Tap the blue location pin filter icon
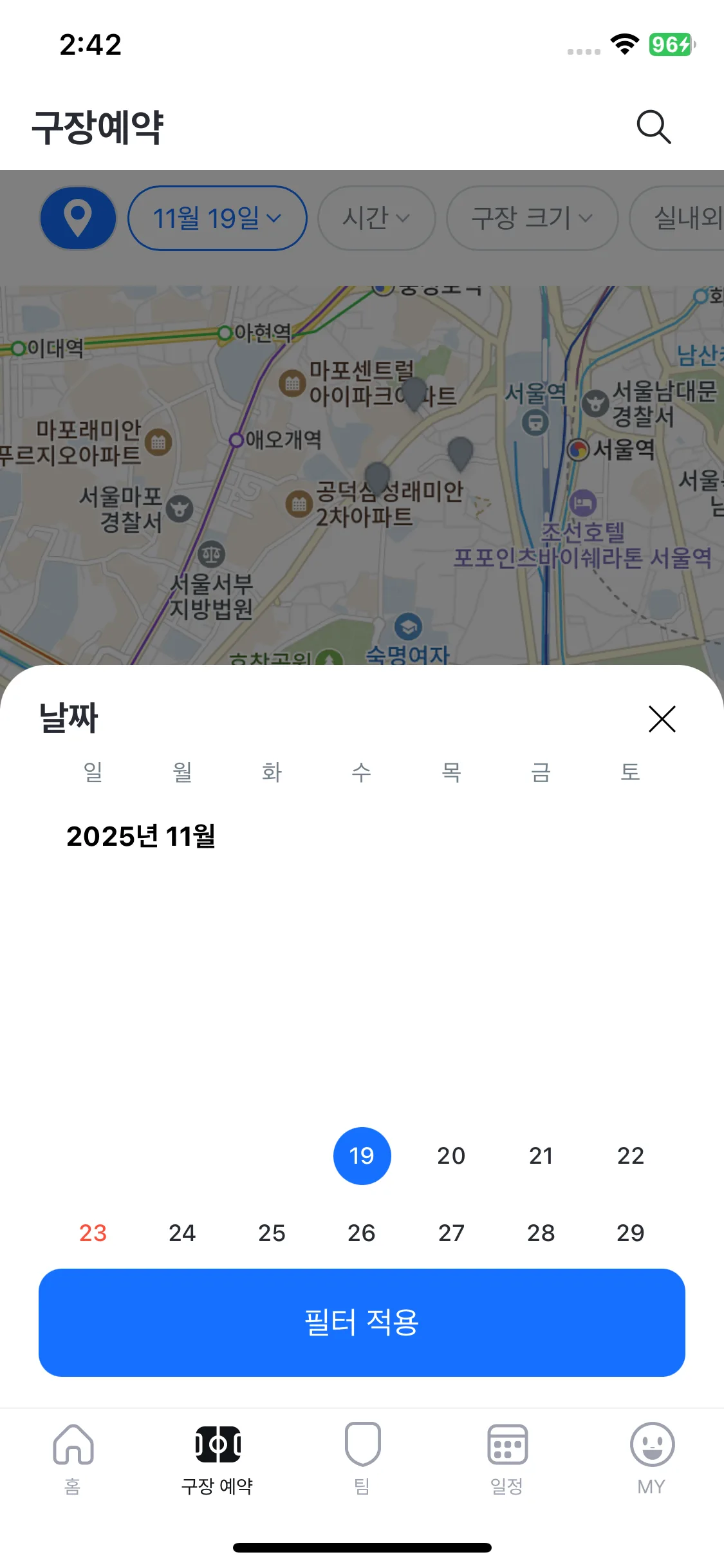Screen dimensions: 724x1568 [x=78, y=218]
